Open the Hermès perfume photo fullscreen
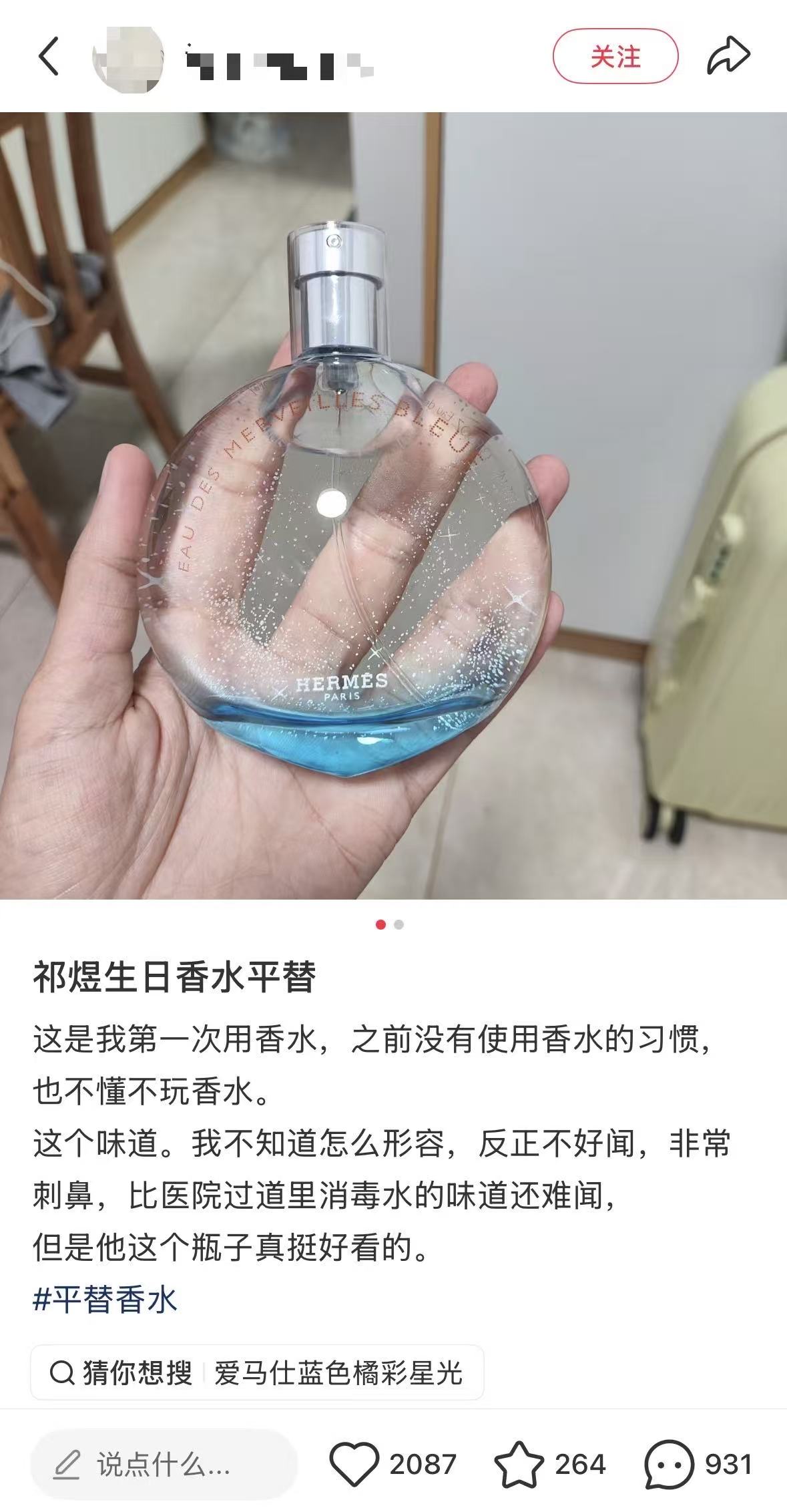This screenshot has height=1512, width=787. pos(393,505)
